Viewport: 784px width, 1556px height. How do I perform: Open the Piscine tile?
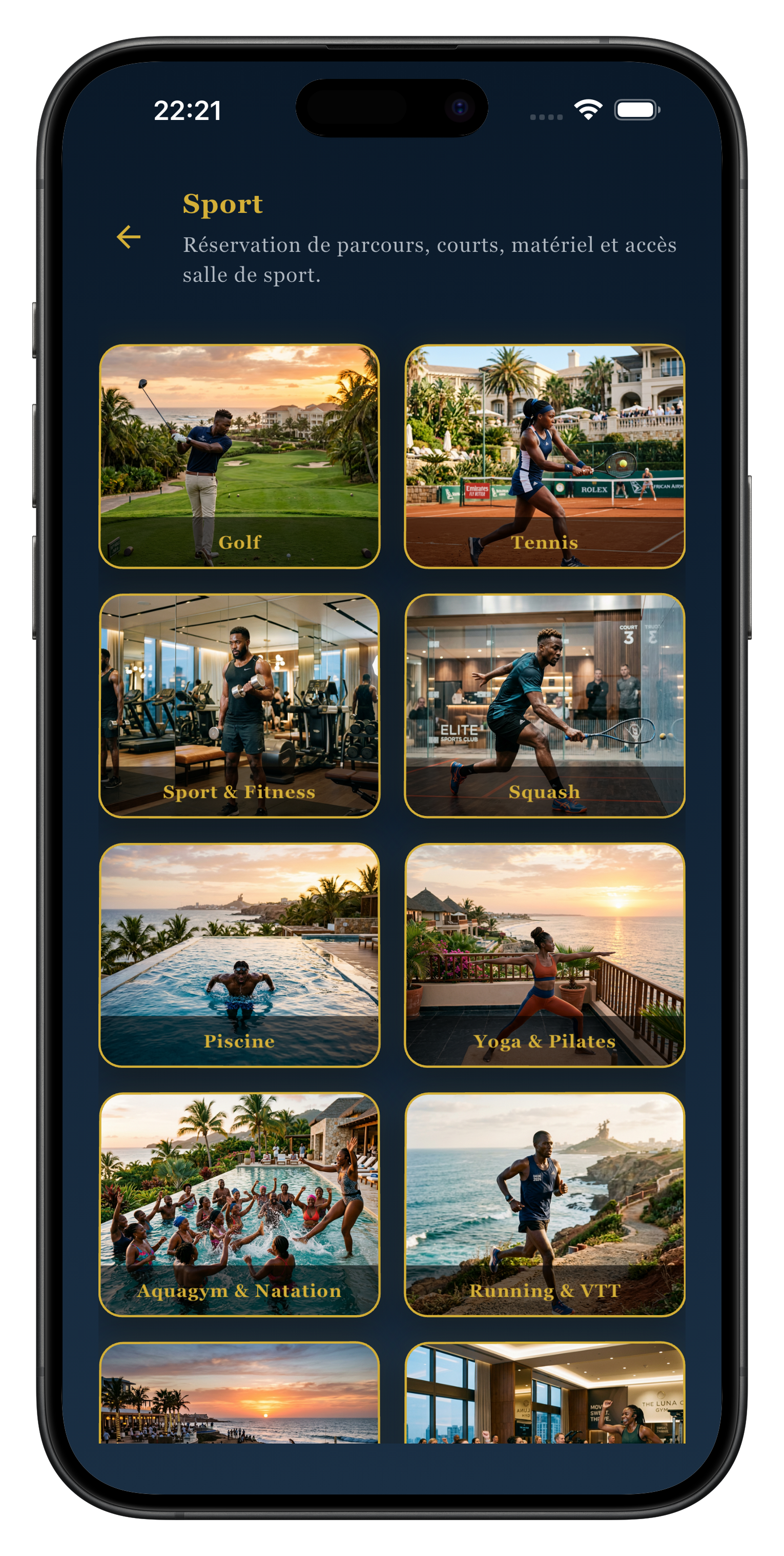coord(239,955)
